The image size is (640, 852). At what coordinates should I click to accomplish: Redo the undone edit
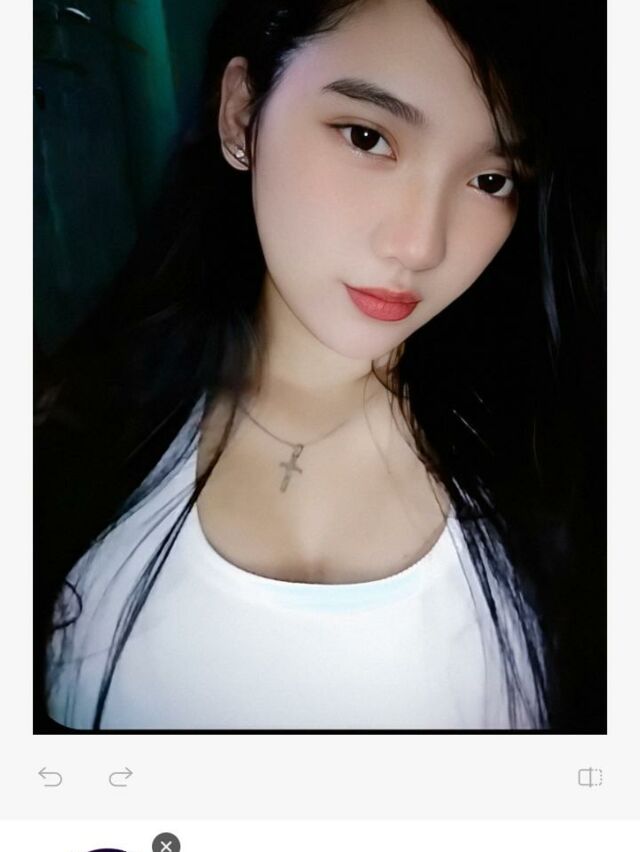pyautogui.click(x=121, y=777)
